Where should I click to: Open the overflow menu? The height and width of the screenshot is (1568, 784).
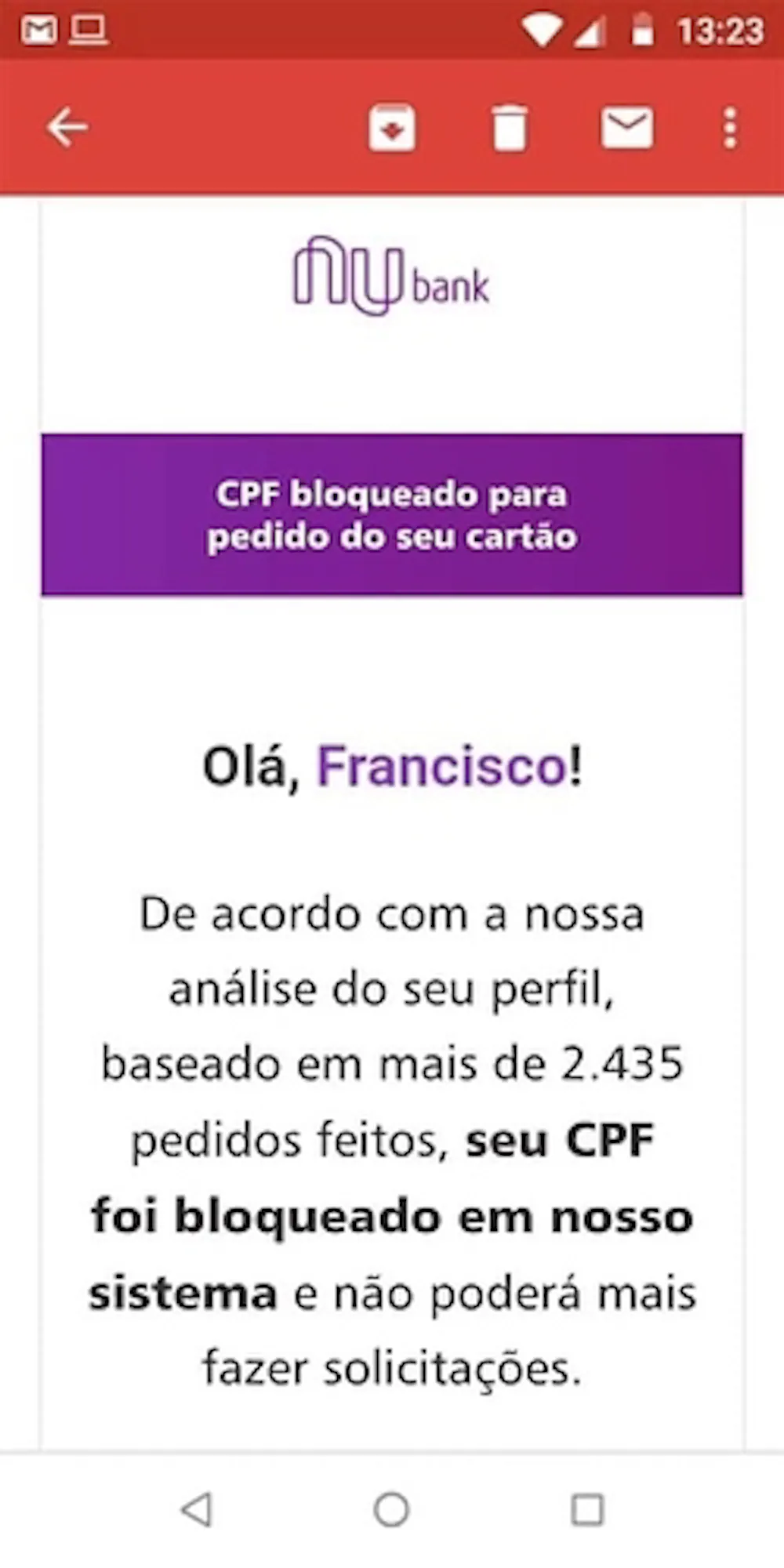pos(730,128)
